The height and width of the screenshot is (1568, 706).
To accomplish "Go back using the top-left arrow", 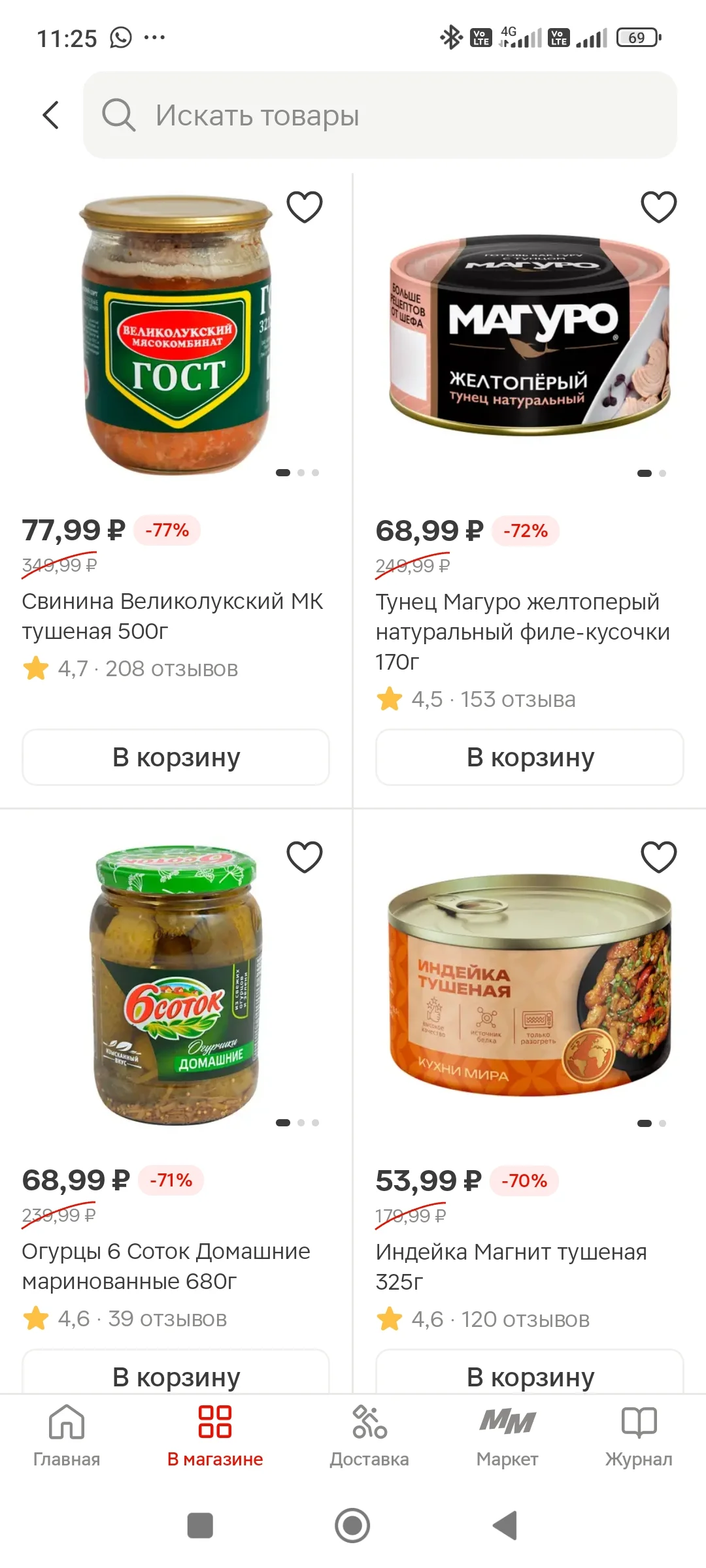I will tap(51, 115).
